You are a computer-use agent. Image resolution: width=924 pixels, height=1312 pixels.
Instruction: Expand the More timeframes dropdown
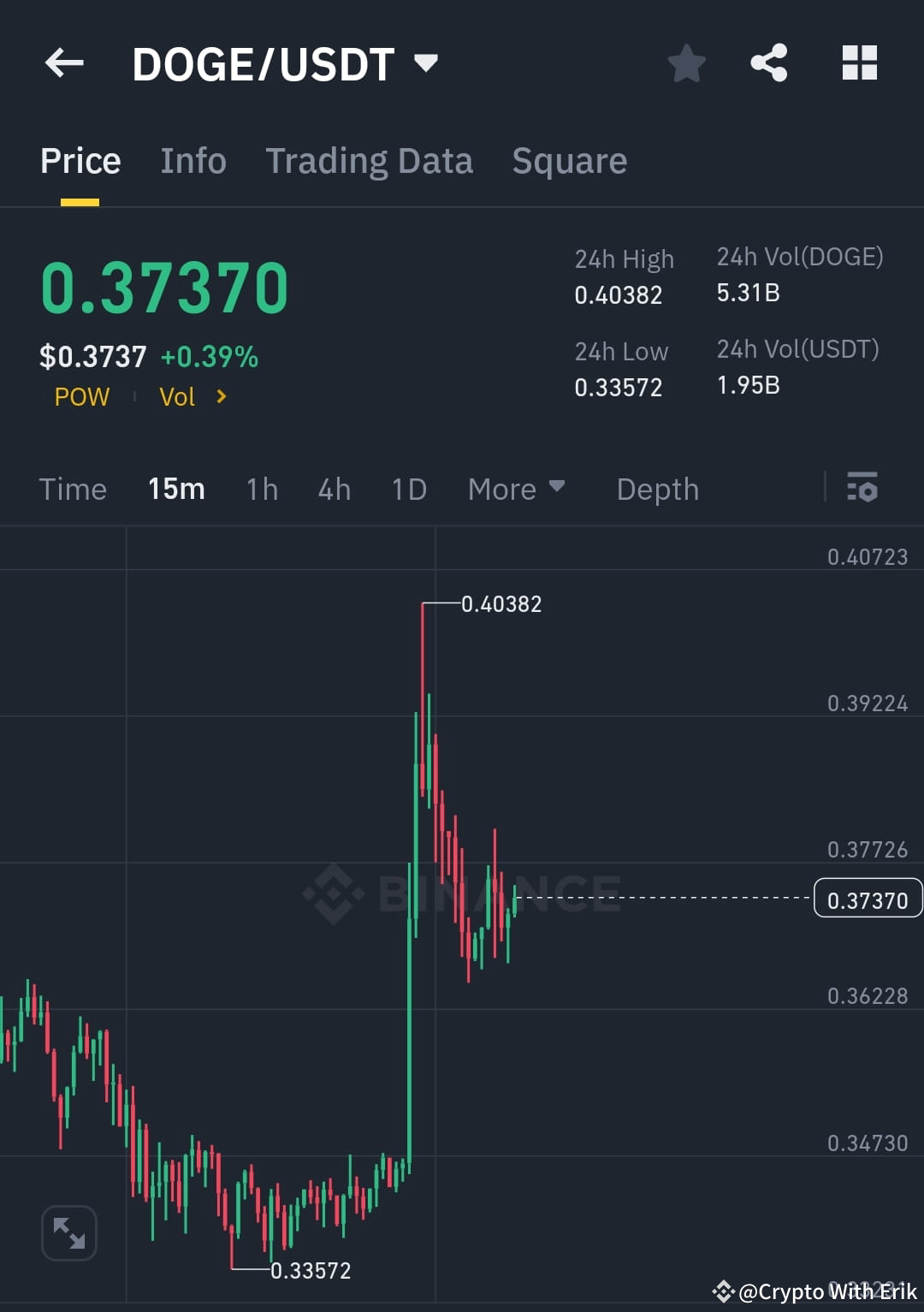pos(517,489)
